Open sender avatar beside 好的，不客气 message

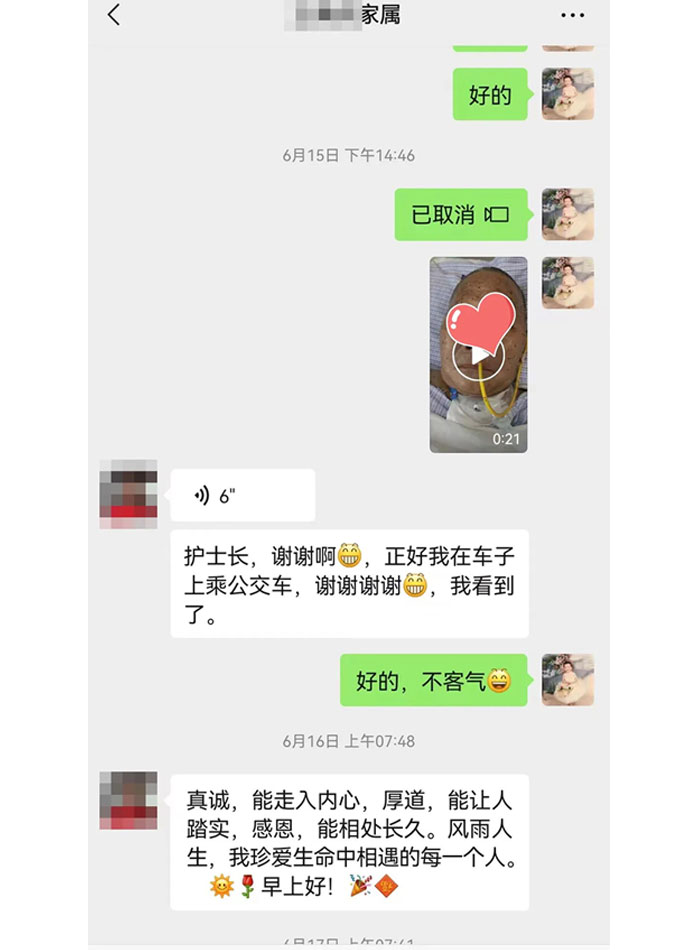click(x=567, y=680)
